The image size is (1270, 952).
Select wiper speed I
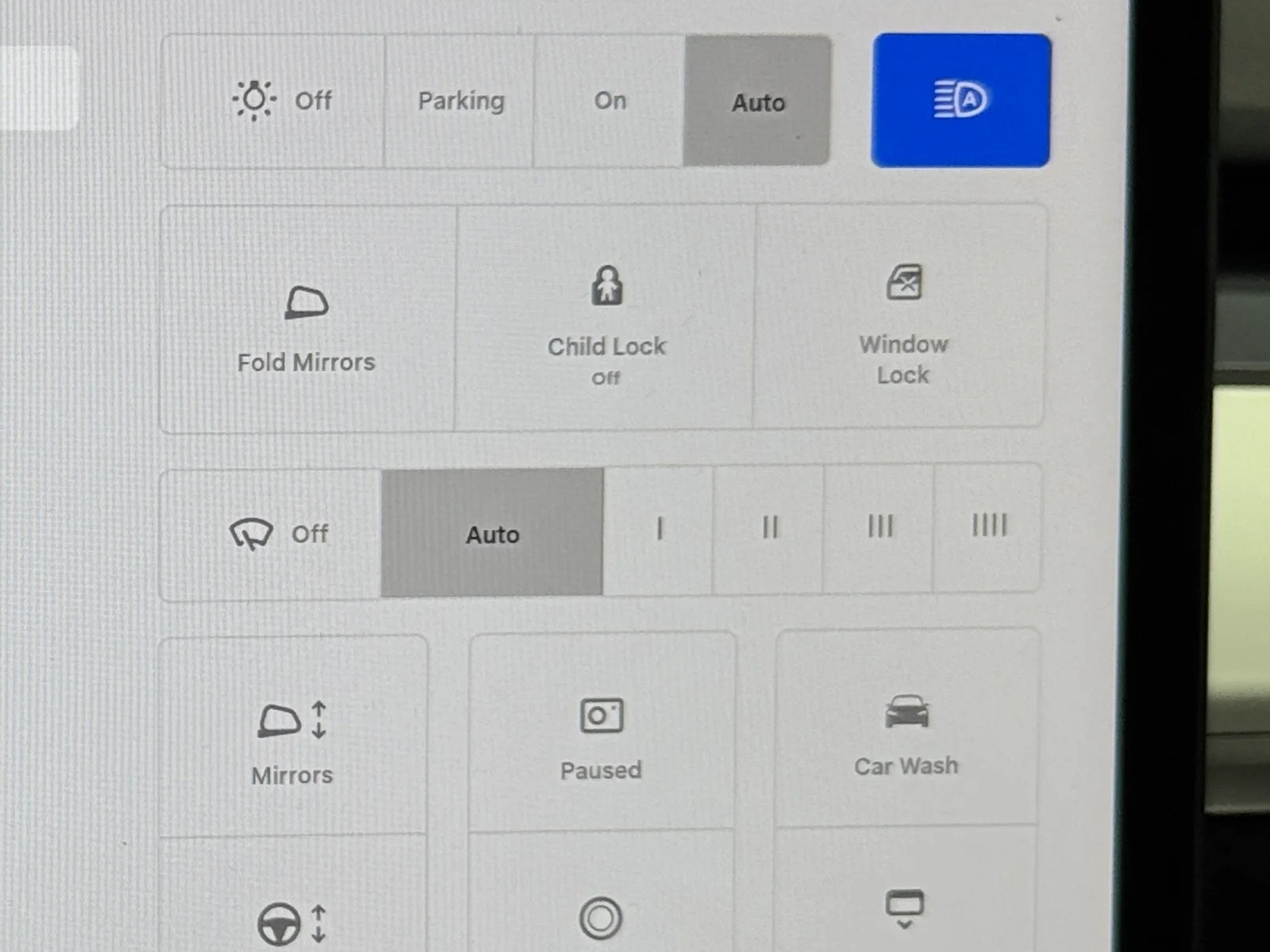point(659,529)
